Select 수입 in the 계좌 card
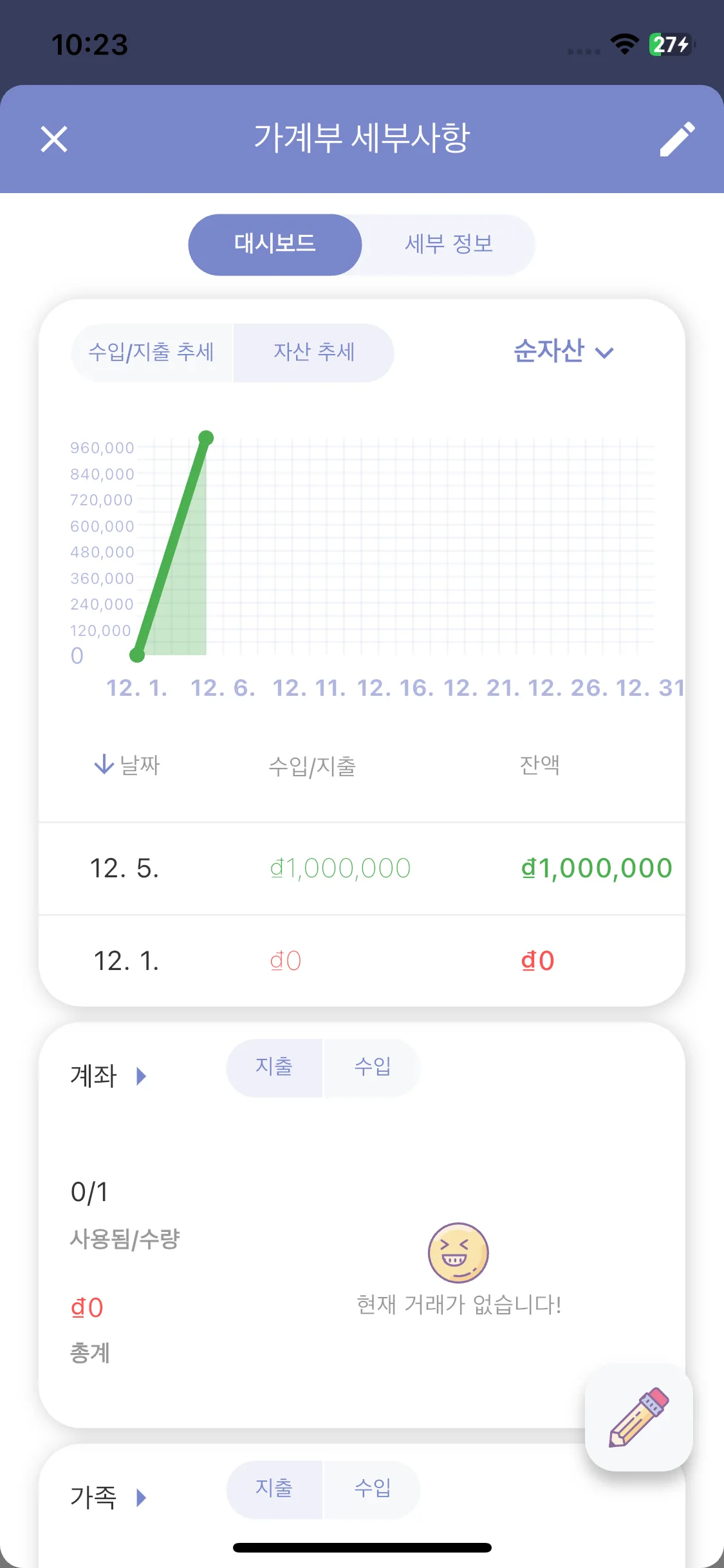 click(x=373, y=1067)
